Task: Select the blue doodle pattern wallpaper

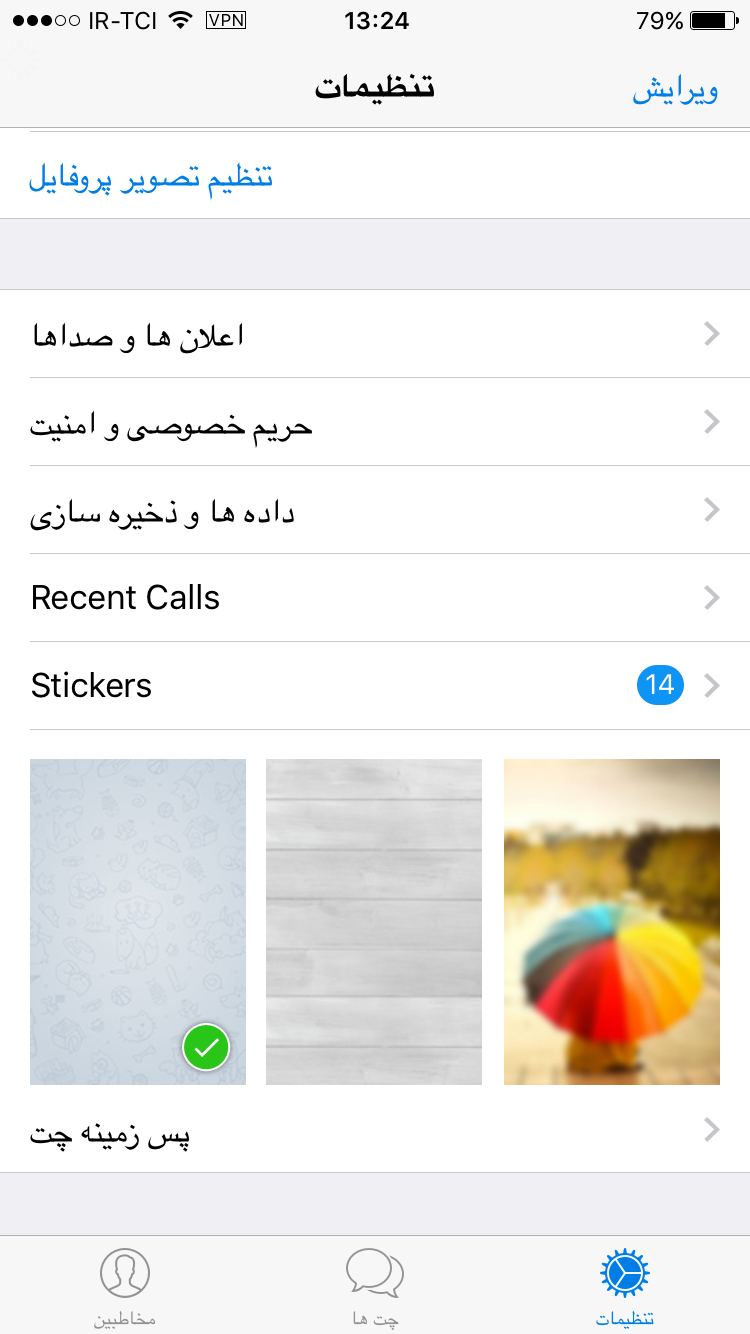Action: click(x=138, y=922)
